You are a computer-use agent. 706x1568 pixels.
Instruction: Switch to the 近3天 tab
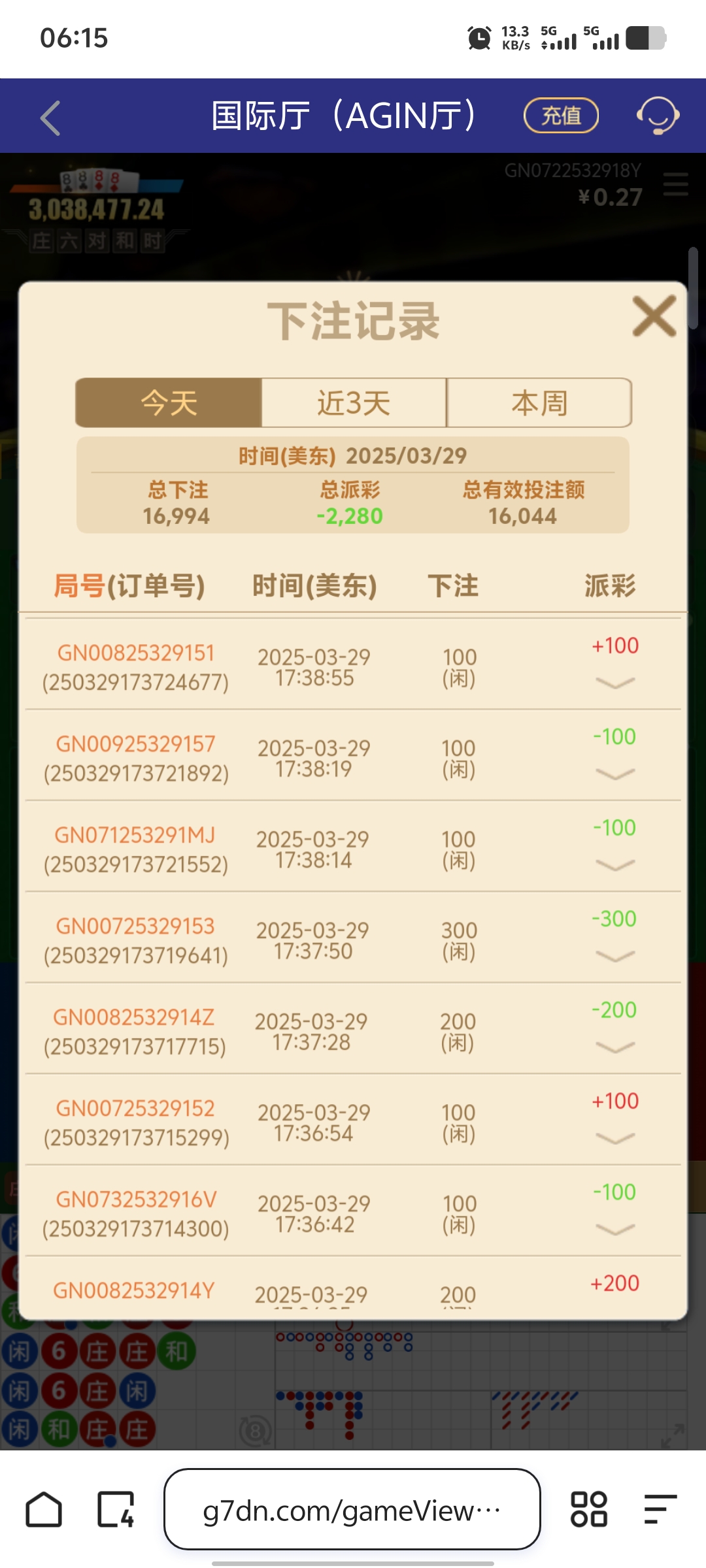(x=354, y=402)
